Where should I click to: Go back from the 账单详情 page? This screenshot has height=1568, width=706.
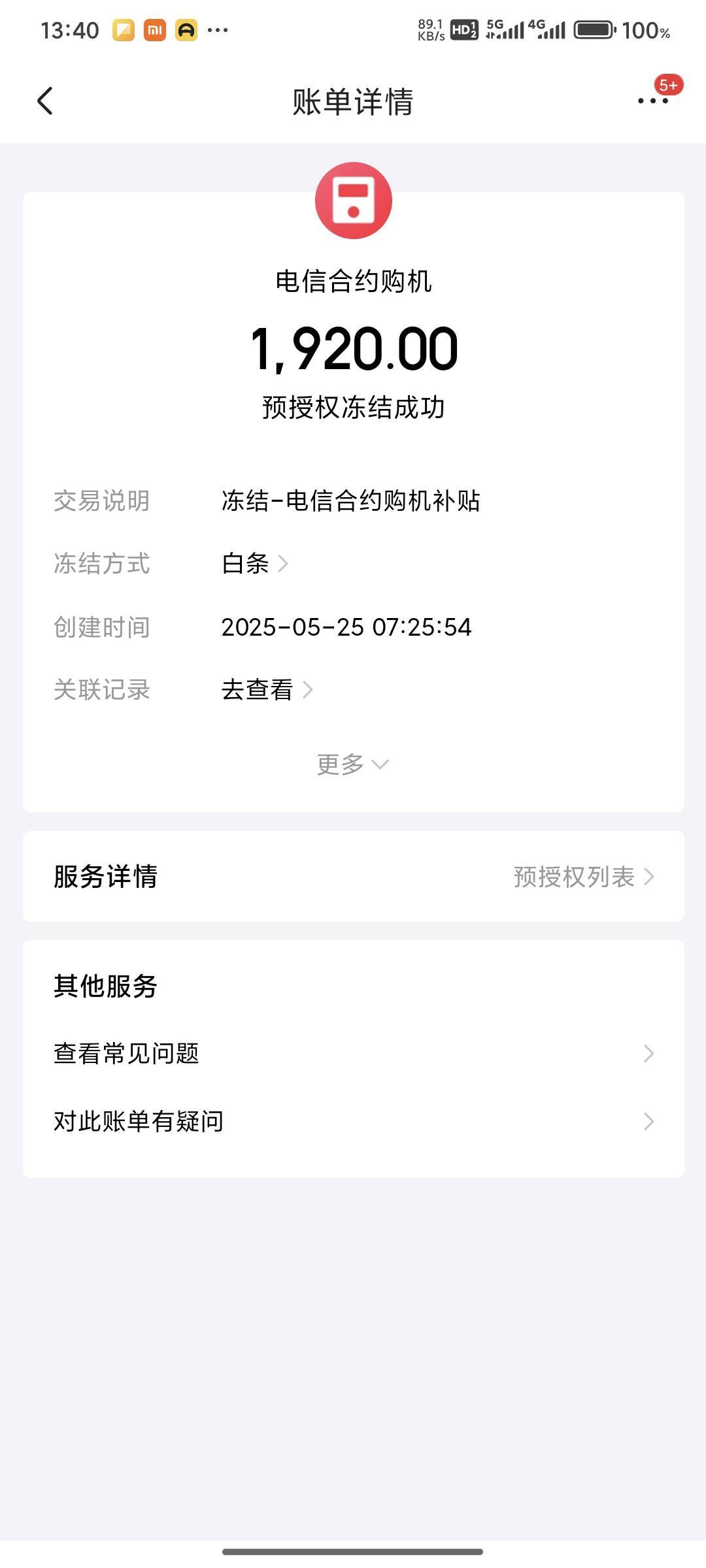tap(44, 101)
